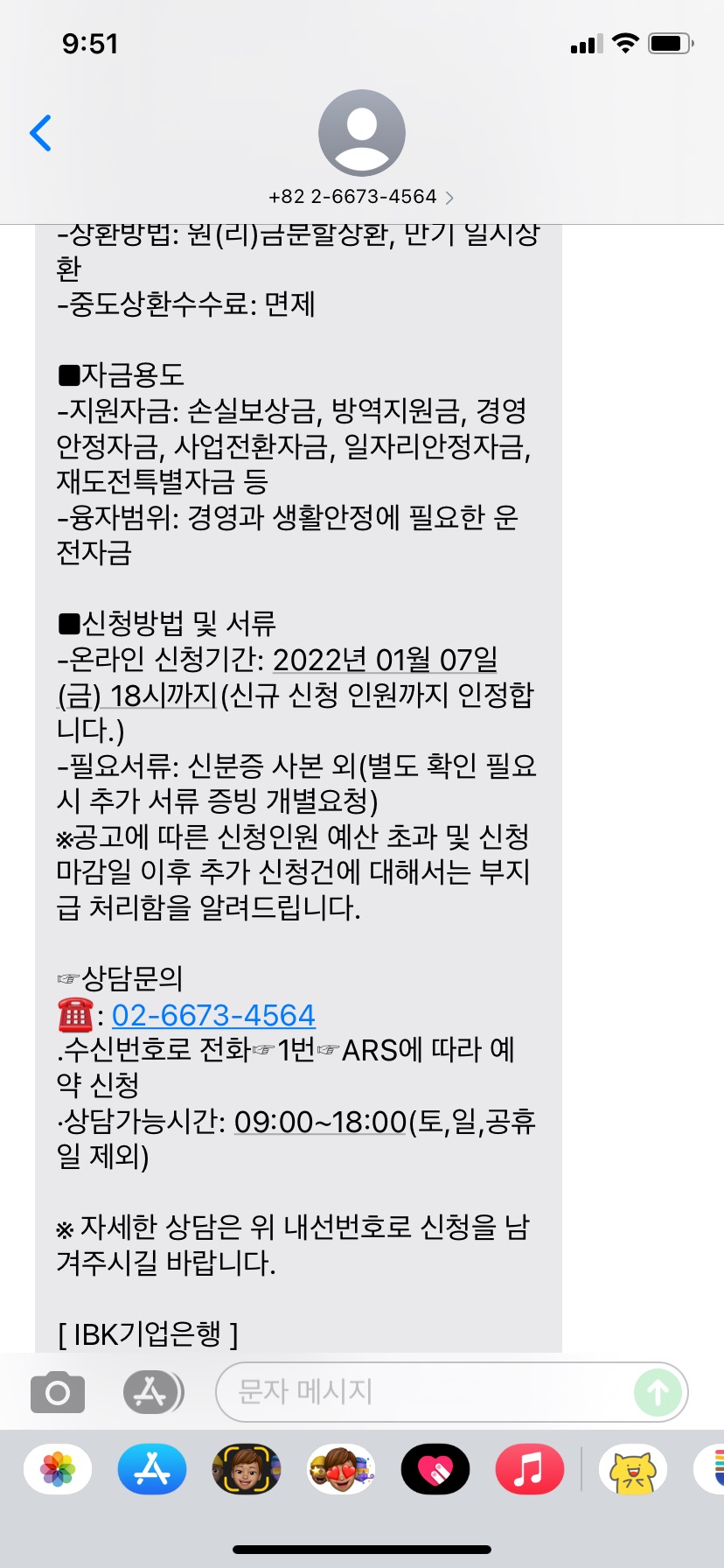Go back to the message list
The height and width of the screenshot is (1568, 724).
point(40,133)
